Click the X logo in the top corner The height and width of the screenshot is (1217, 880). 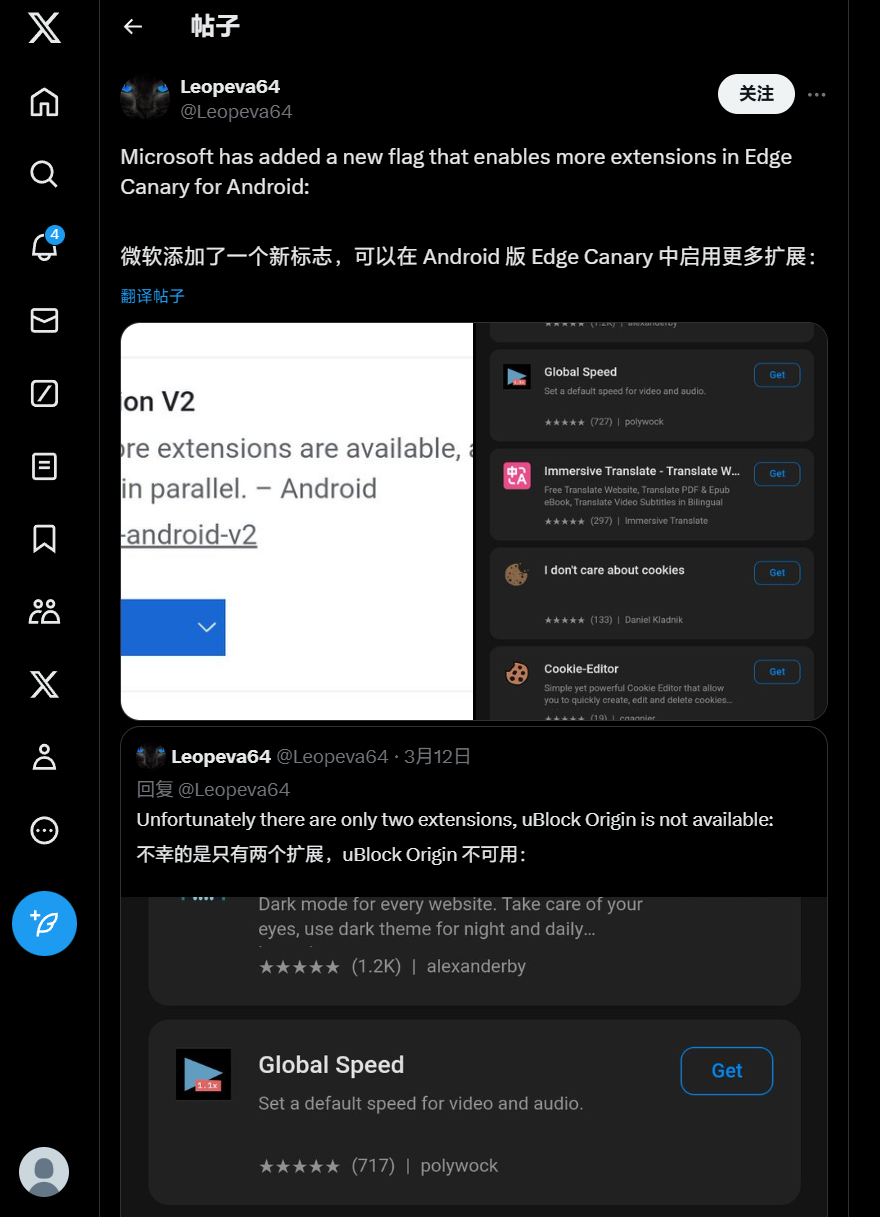[x=44, y=28]
